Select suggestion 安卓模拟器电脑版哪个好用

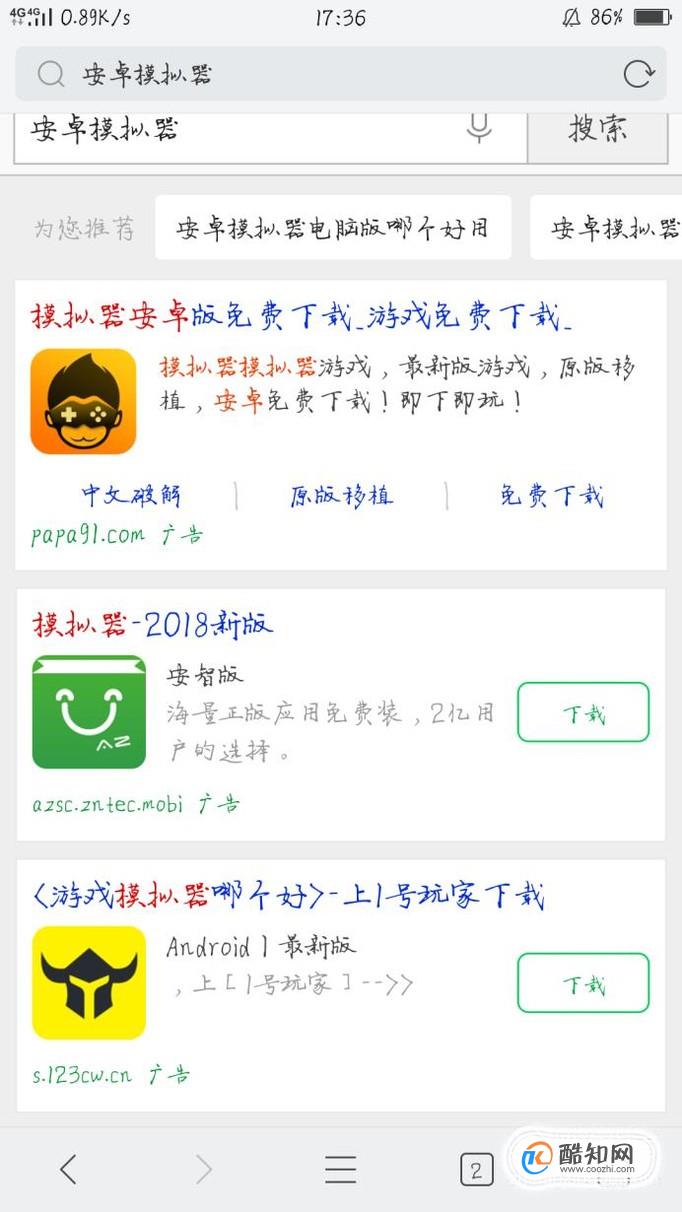[x=333, y=228]
